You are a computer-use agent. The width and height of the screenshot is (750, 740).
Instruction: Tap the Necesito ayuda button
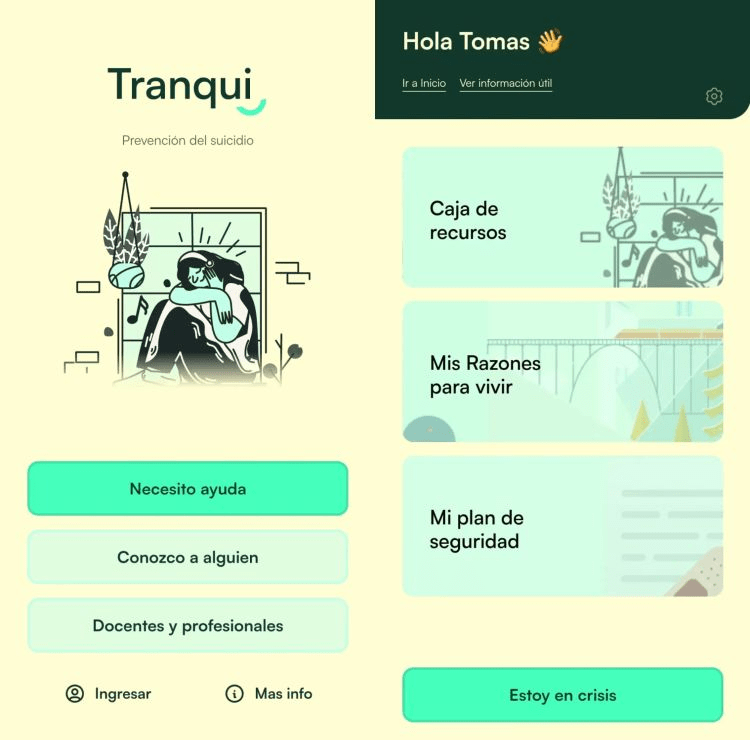pyautogui.click(x=187, y=489)
